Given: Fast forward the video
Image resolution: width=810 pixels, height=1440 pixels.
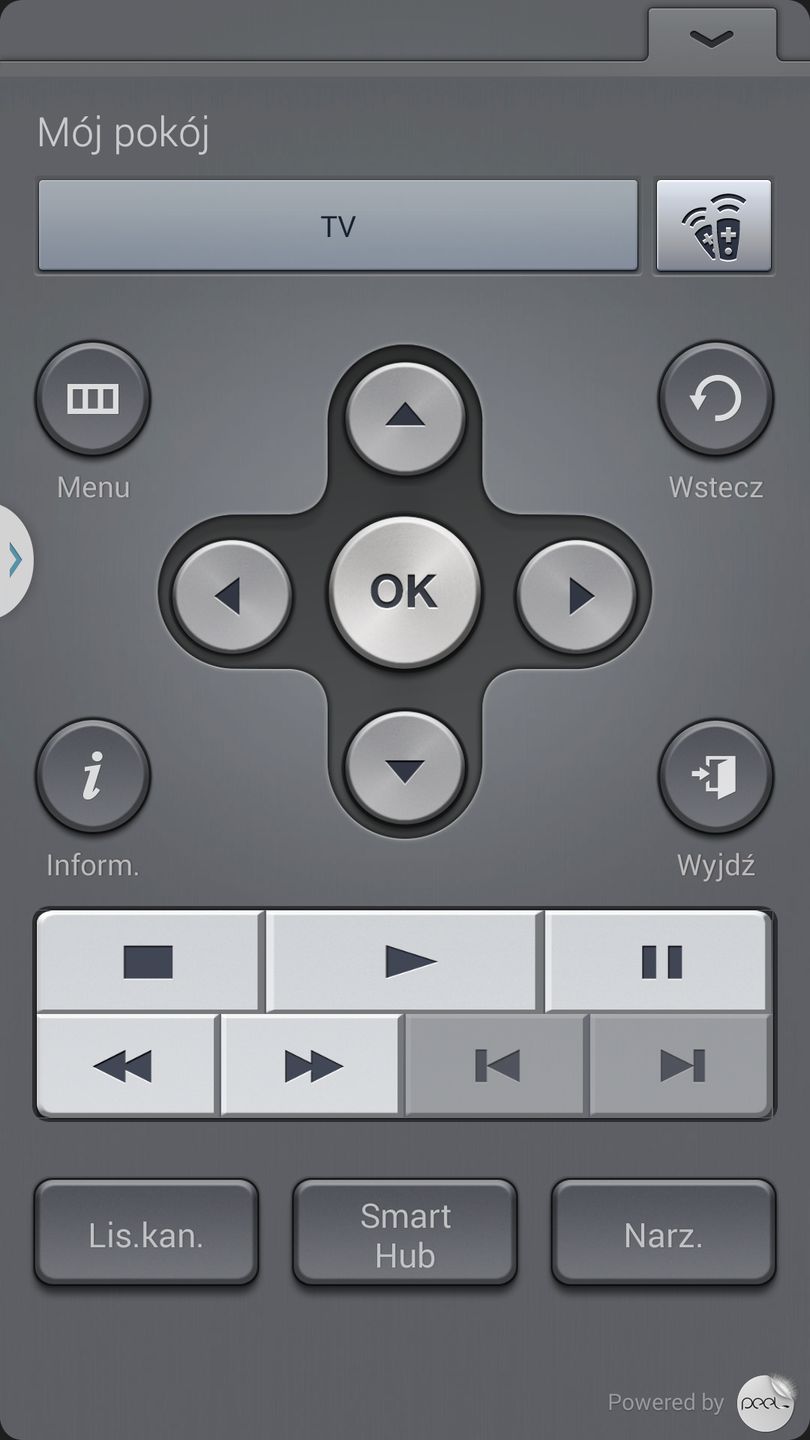Looking at the screenshot, I should pos(312,1066).
